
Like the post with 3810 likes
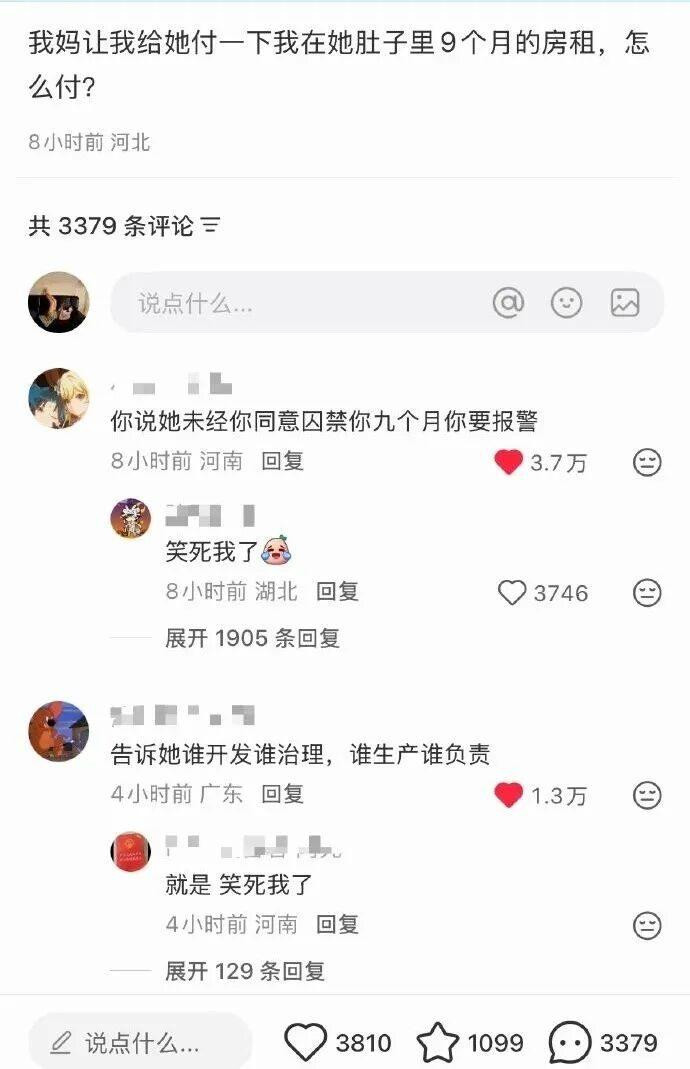tap(306, 1043)
